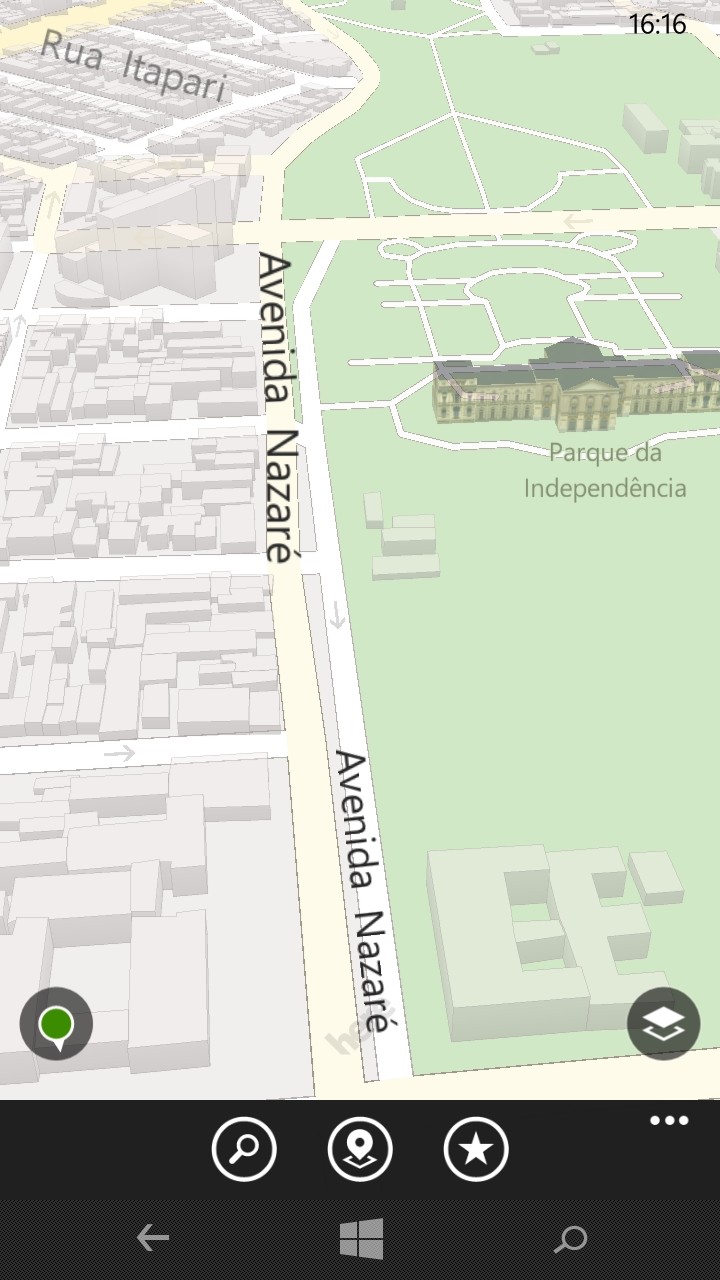Expand the app bar overflow menu
The image size is (720, 1280).
pyautogui.click(x=669, y=1121)
